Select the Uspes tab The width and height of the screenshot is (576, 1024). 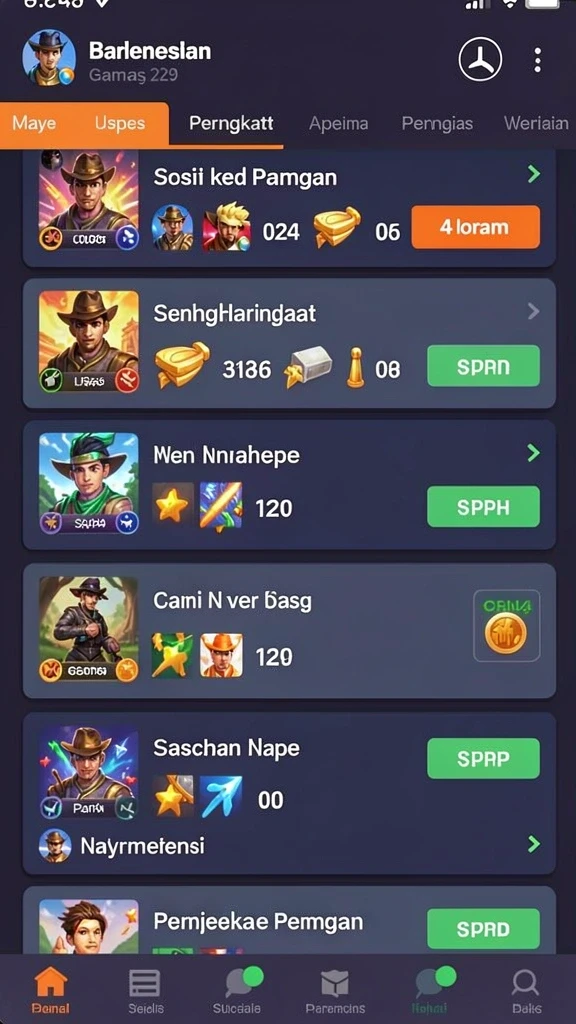coord(120,123)
